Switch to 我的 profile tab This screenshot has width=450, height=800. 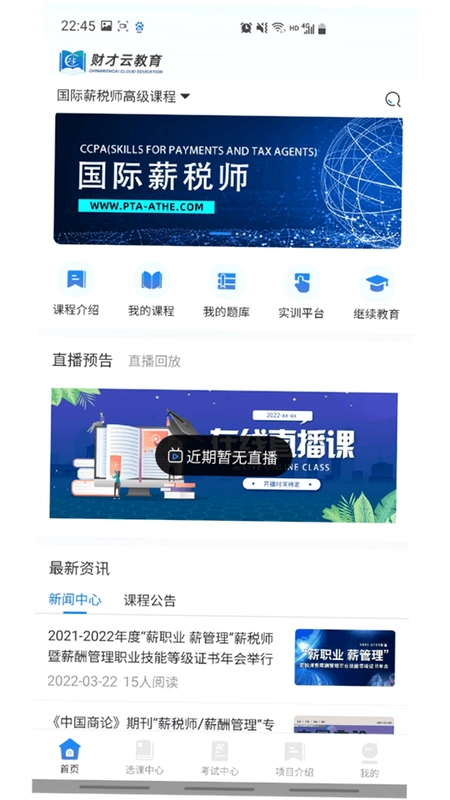pos(369,760)
